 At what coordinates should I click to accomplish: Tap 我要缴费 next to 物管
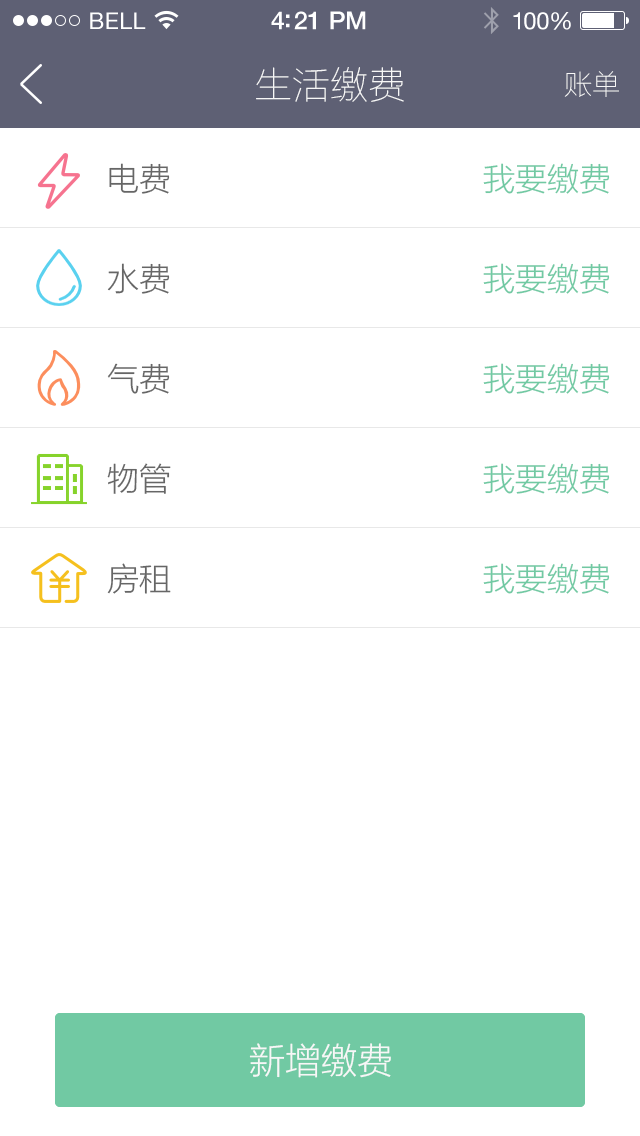click(x=547, y=479)
